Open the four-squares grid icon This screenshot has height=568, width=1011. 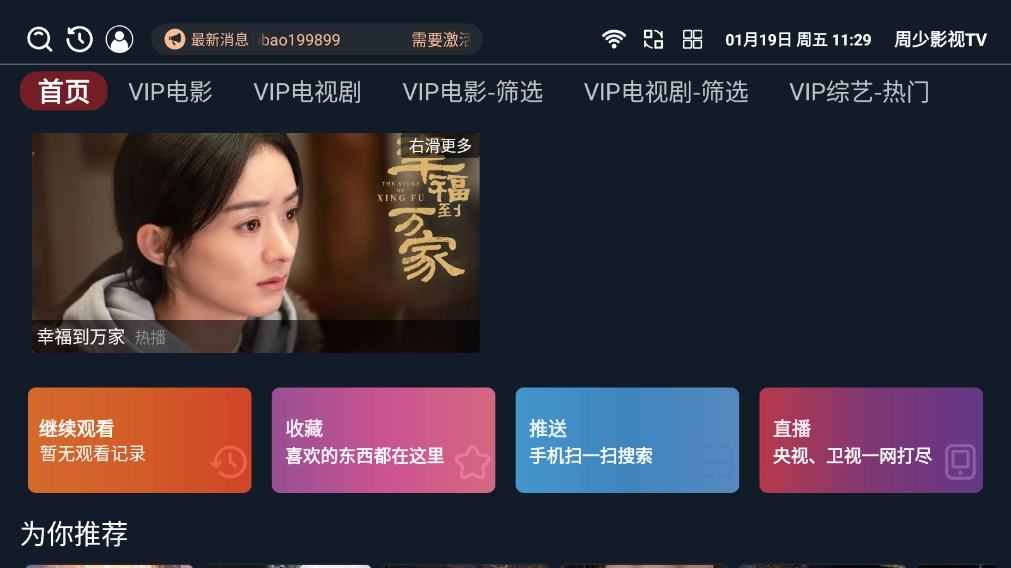[692, 39]
